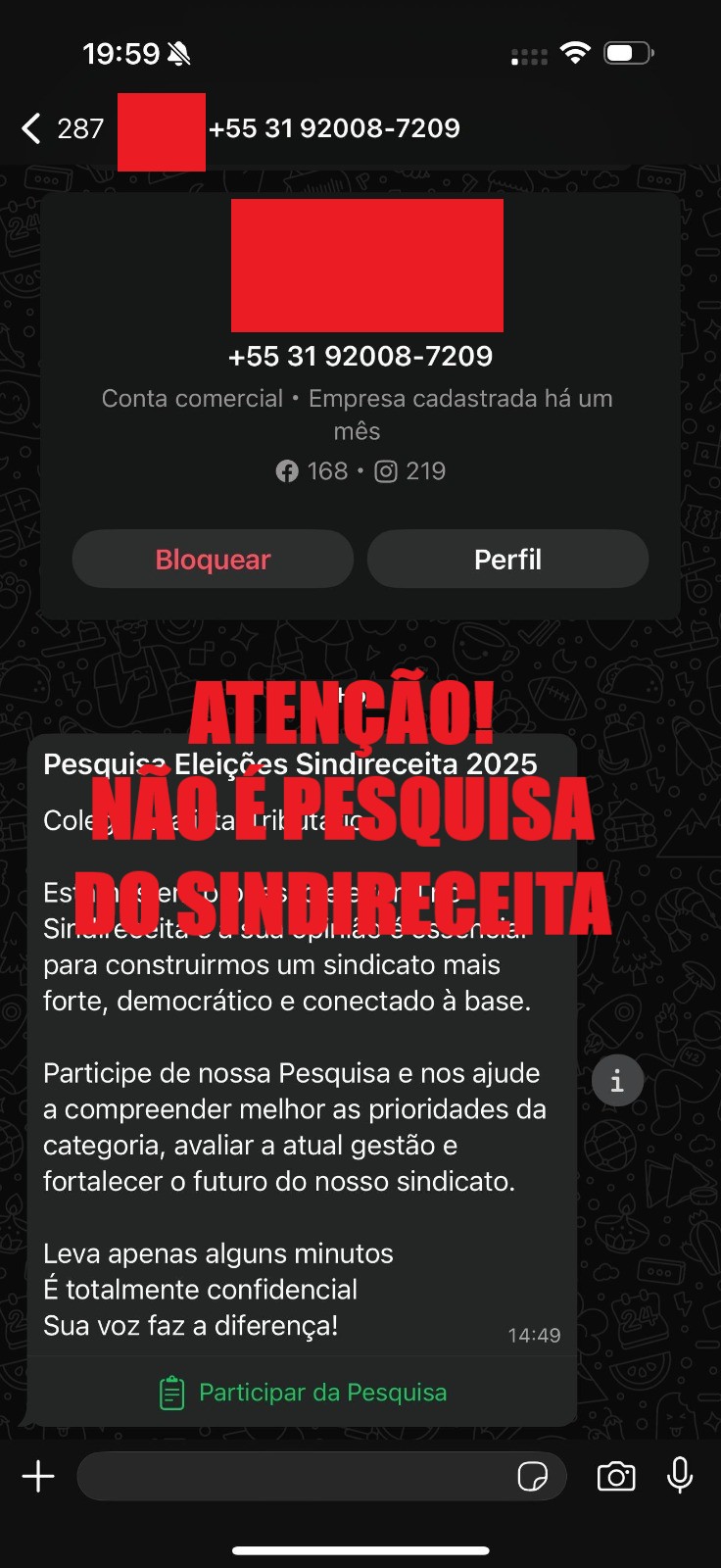
Task: Tap Participar da Pesquisa button
Action: tap(303, 1393)
